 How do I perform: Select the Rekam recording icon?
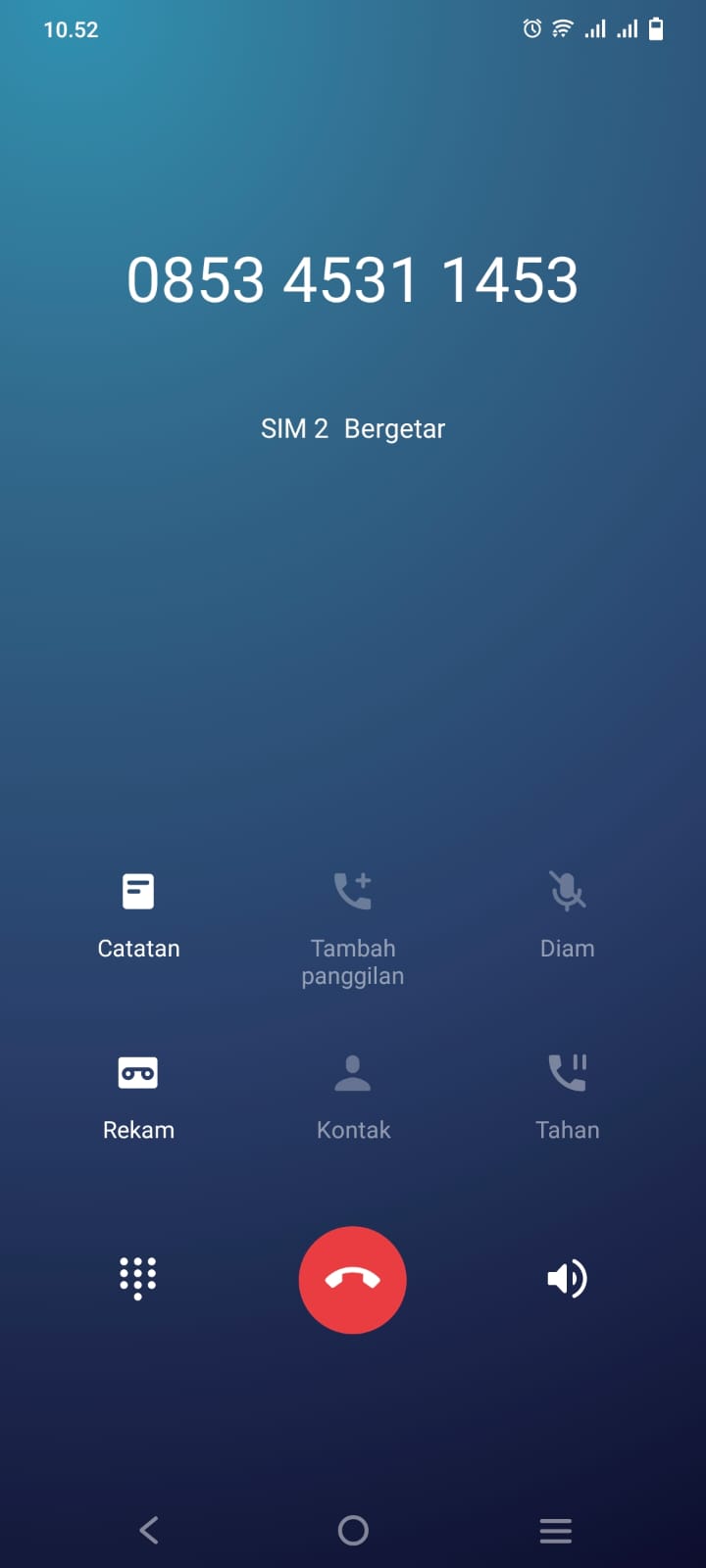(138, 1071)
